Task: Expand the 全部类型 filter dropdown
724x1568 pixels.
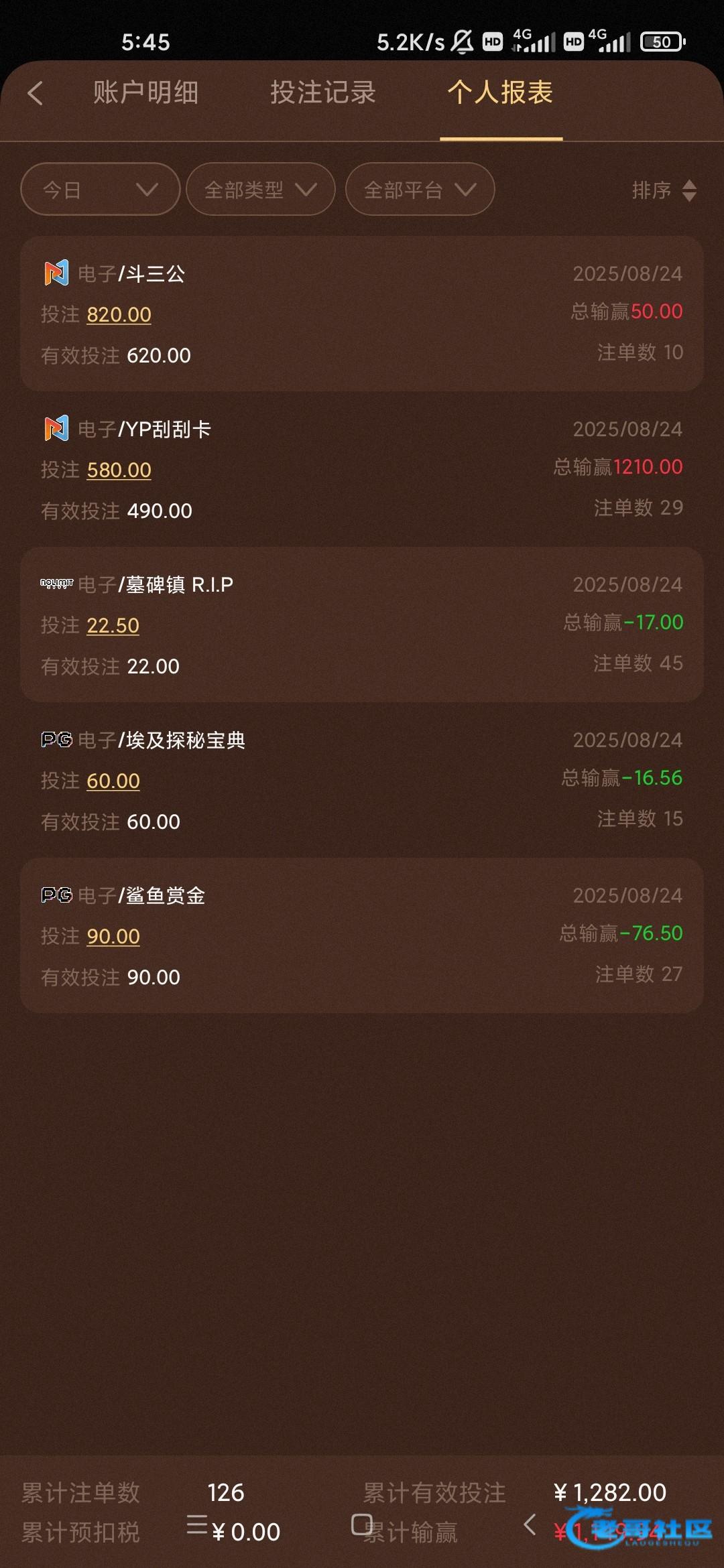Action: coord(260,190)
